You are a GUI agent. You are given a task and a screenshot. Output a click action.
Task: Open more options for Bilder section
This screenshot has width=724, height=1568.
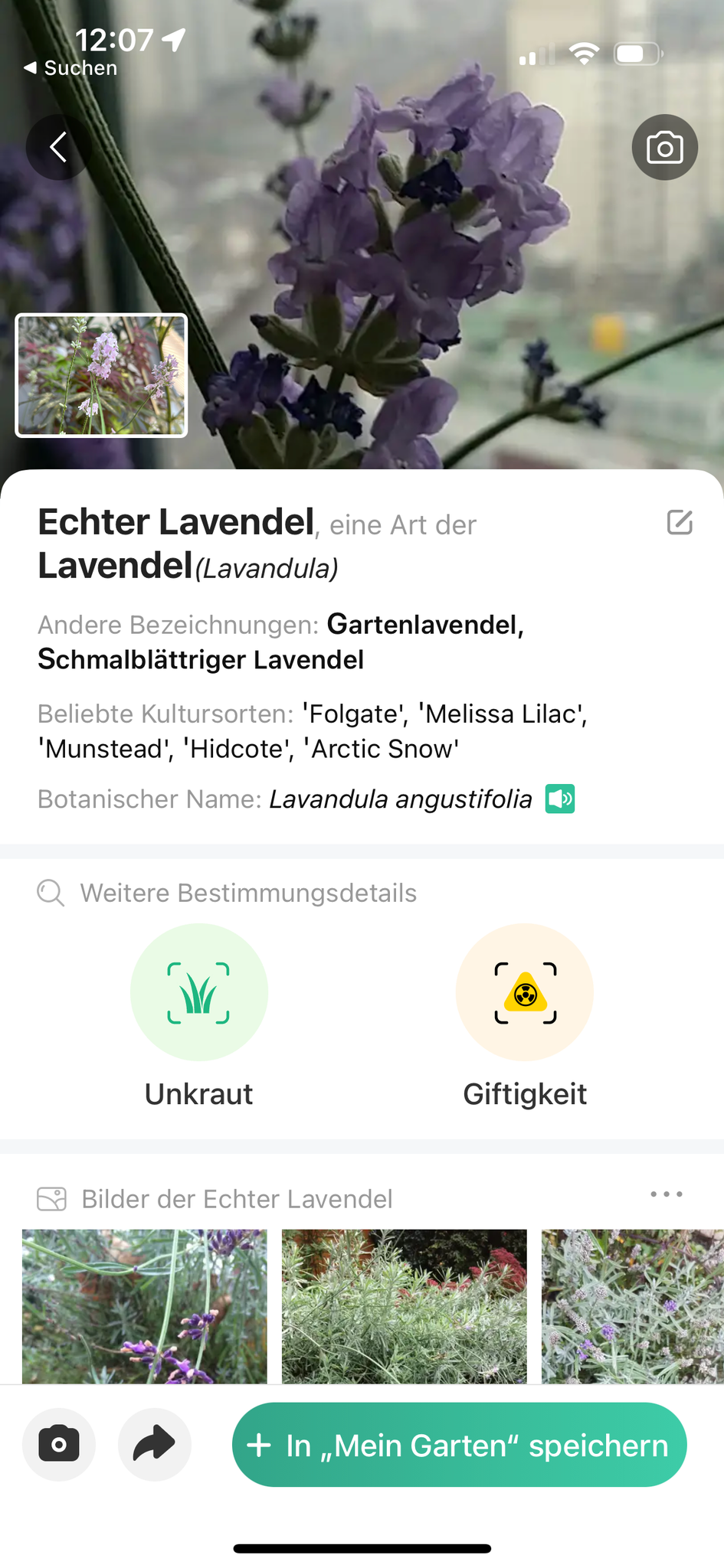666,1194
